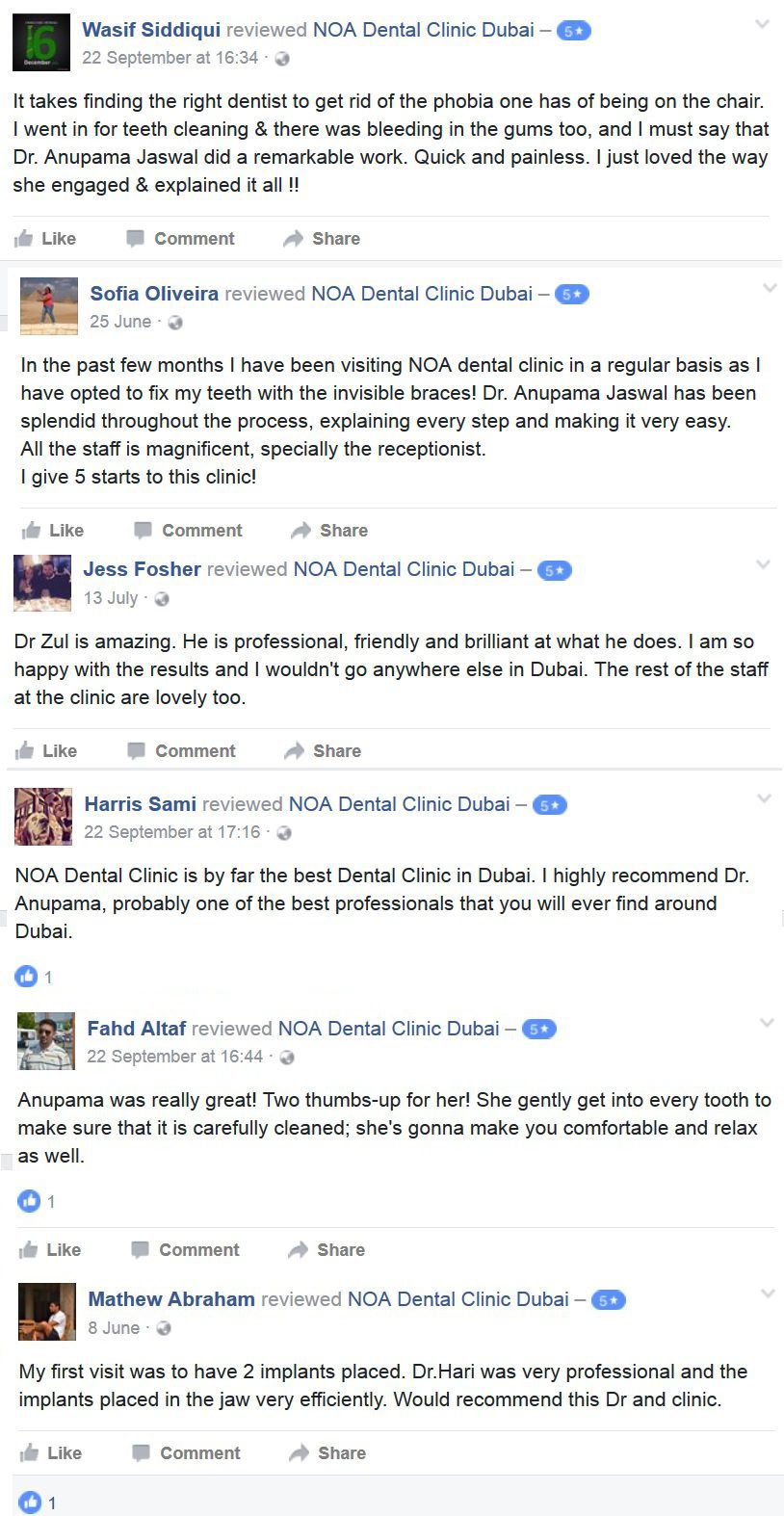
Task: Like Mathew Abraham's review
Action: pyautogui.click(x=51, y=1453)
